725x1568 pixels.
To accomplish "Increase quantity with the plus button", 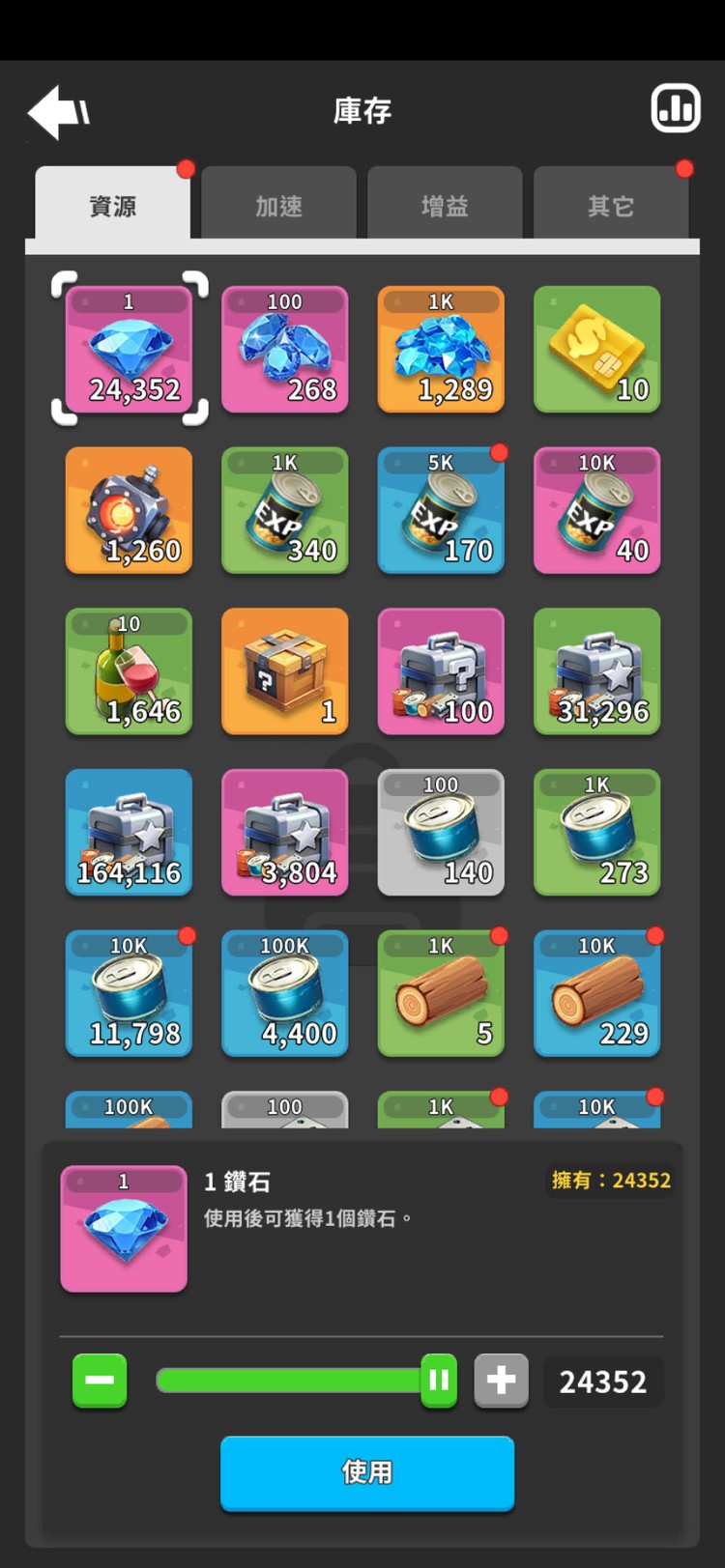I will coord(501,1381).
